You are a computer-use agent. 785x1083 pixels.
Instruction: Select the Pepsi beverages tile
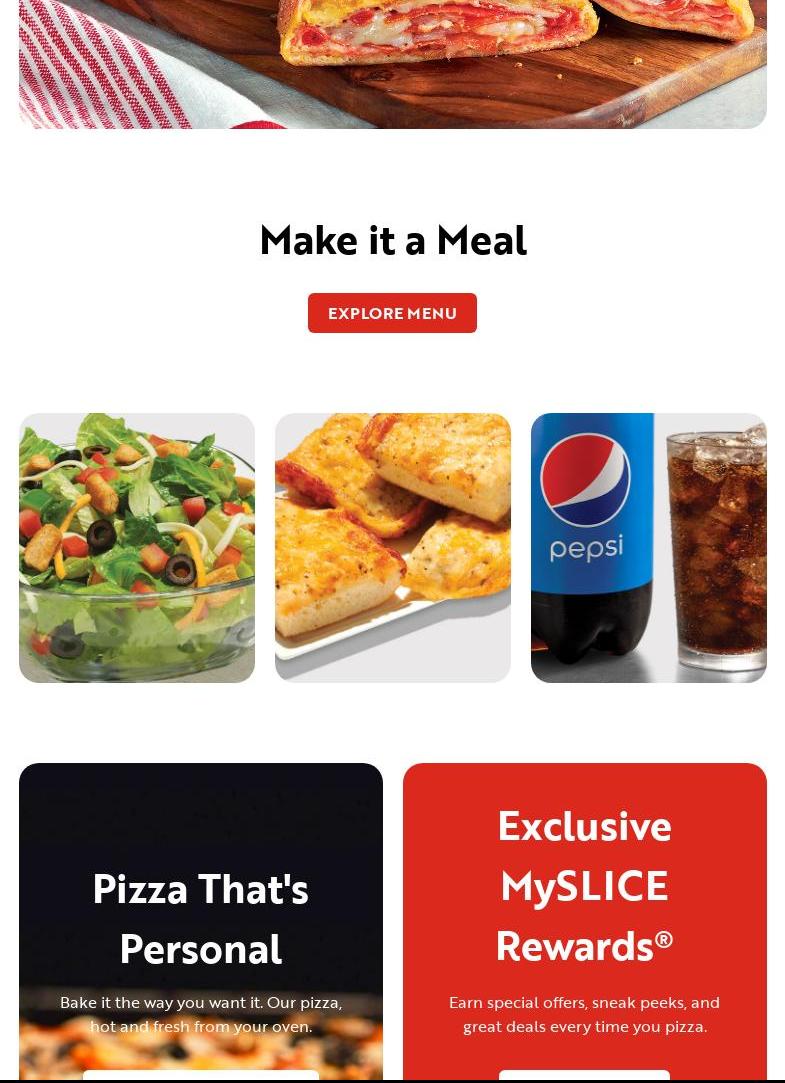click(648, 548)
